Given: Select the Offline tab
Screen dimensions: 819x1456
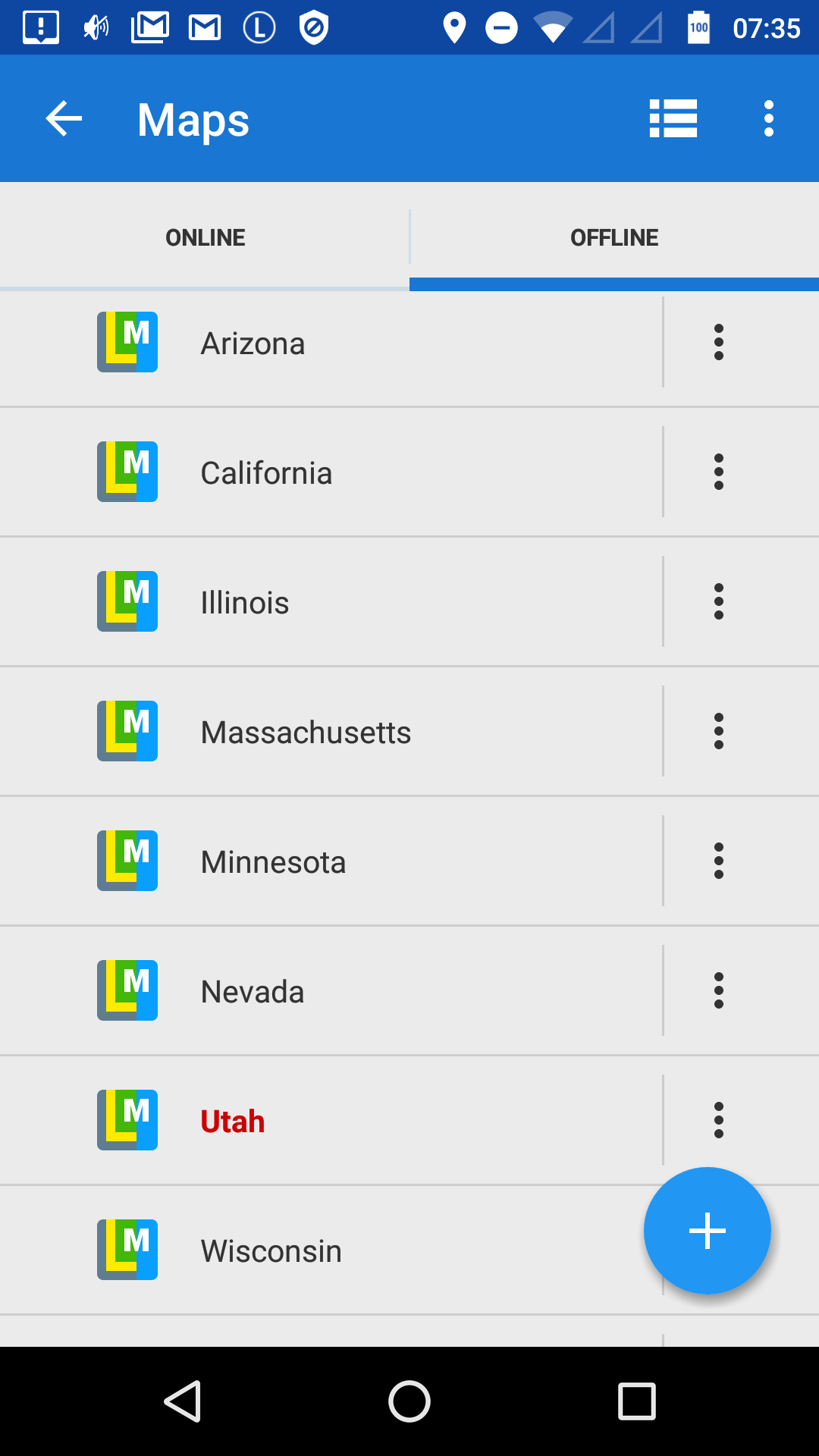Looking at the screenshot, I should 614,237.
